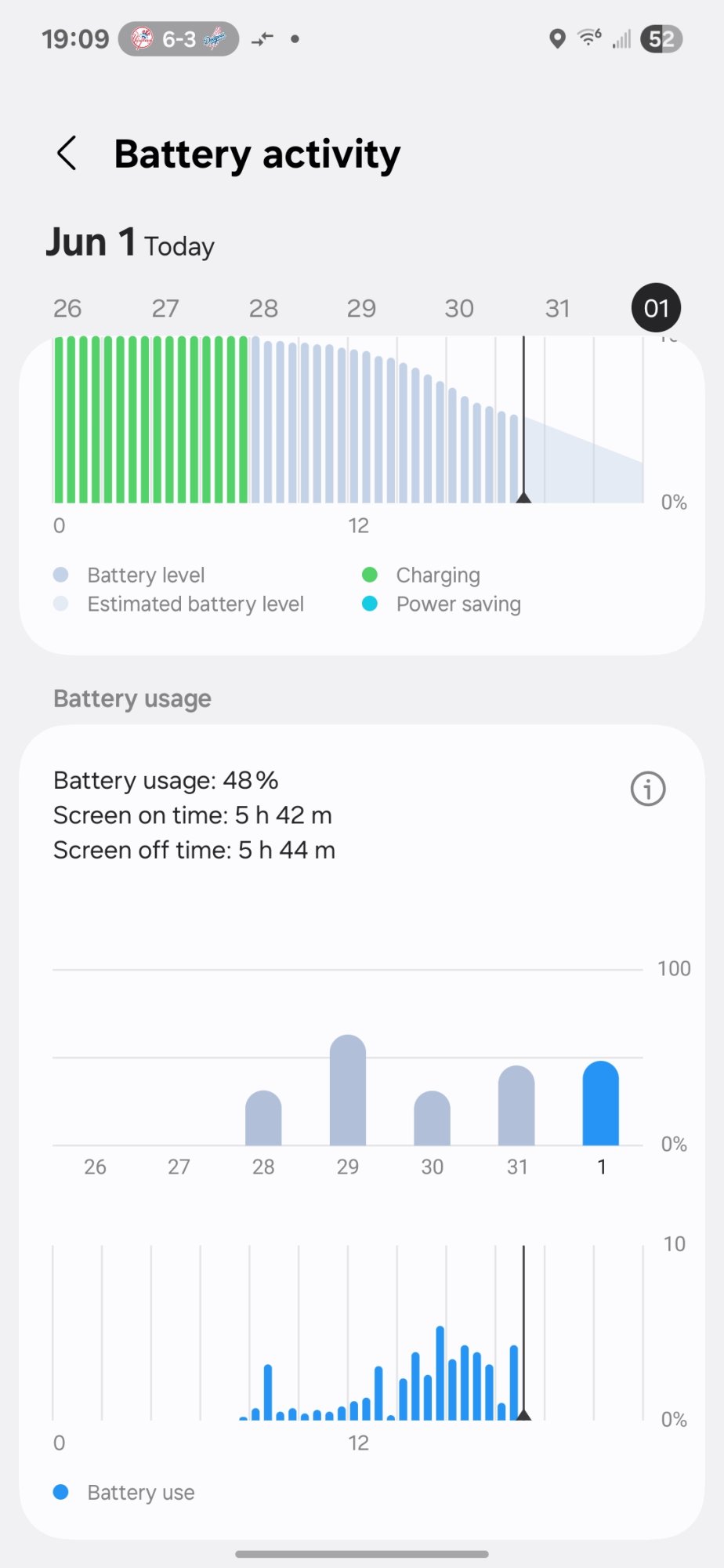Tap the usage bar for day 28

point(263,1118)
